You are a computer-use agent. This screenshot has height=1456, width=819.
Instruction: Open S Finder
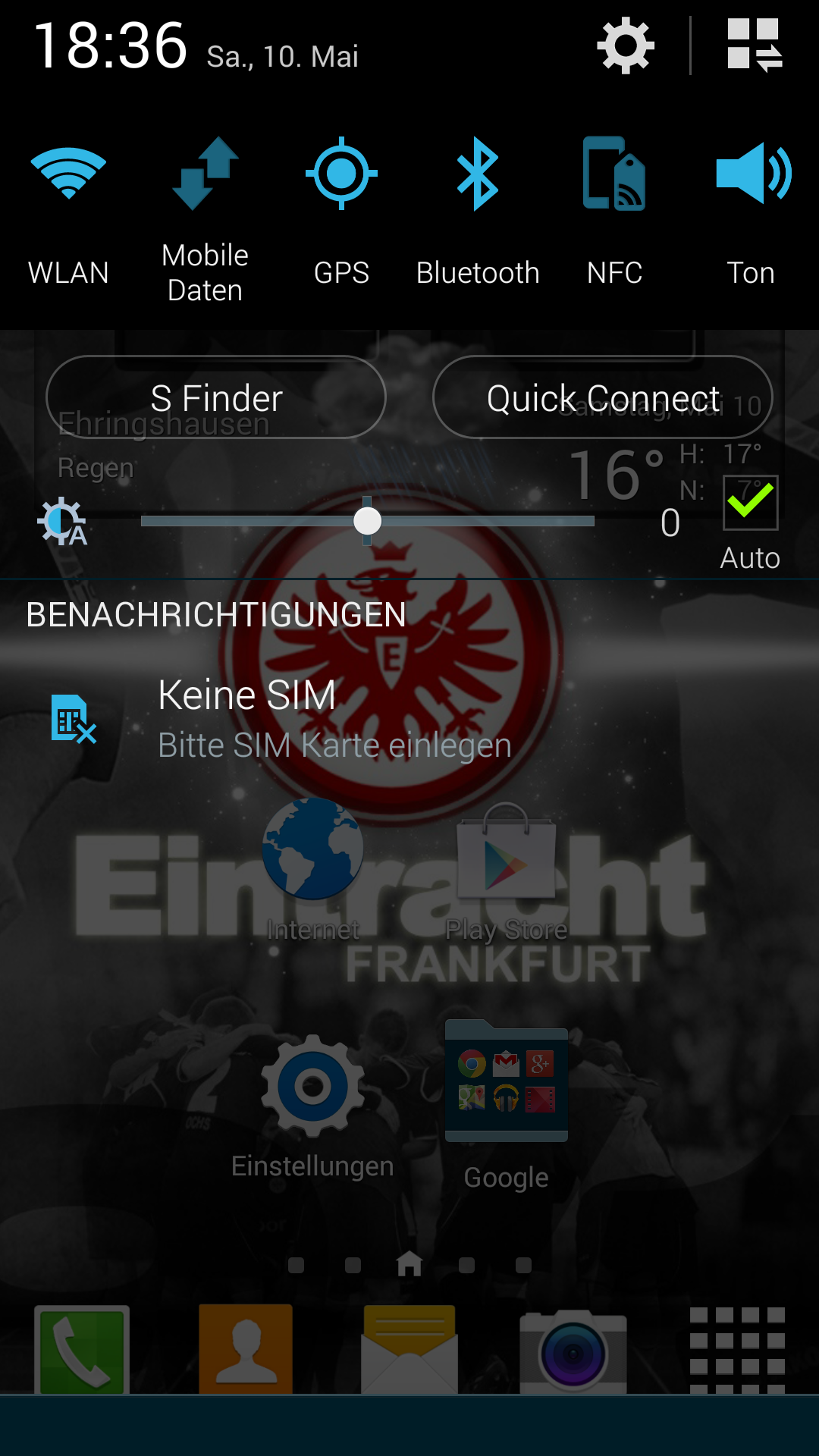[216, 397]
